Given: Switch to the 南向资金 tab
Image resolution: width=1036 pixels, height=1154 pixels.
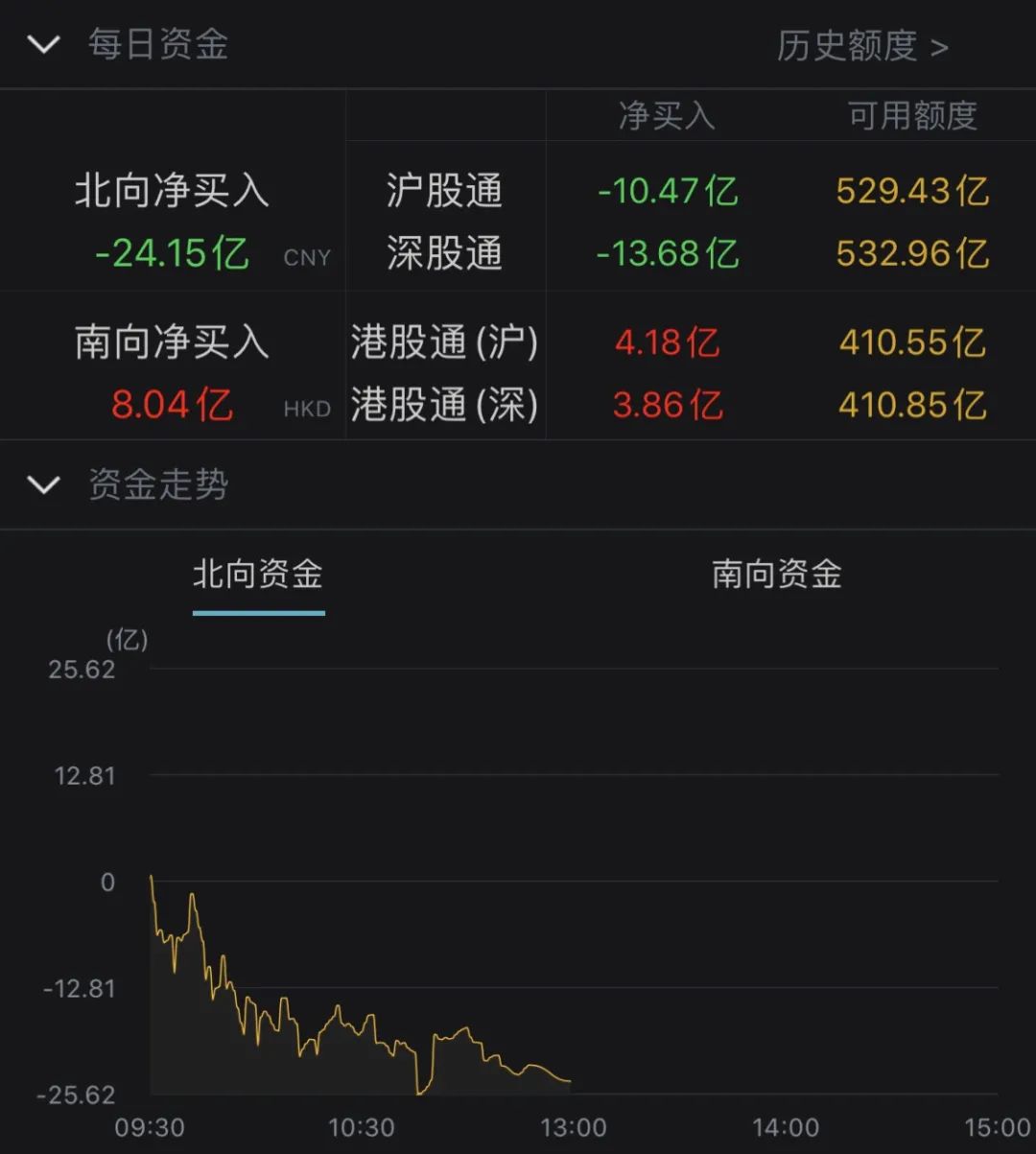Looking at the screenshot, I should 776,575.
